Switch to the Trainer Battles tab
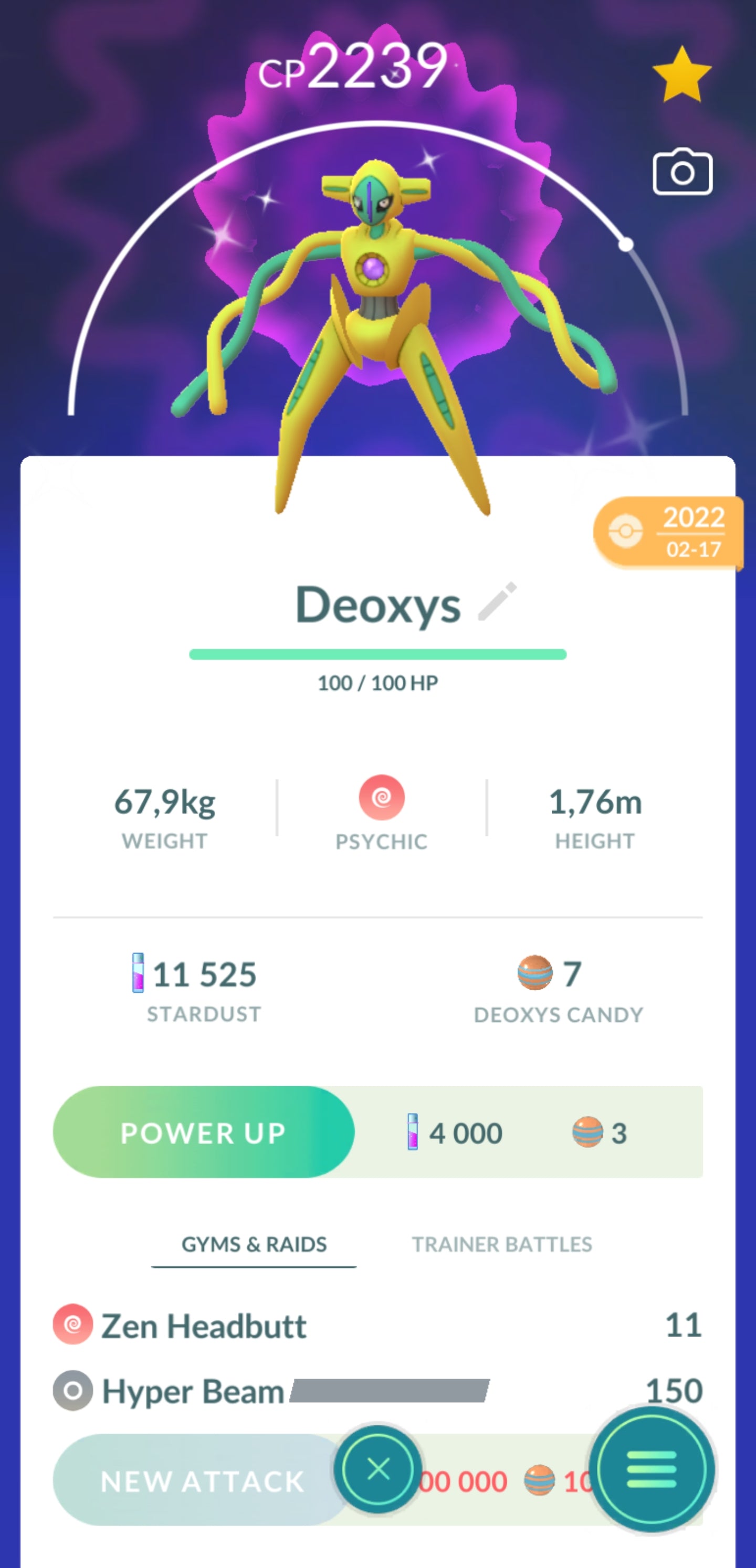The image size is (756, 1568). pyautogui.click(x=501, y=1244)
